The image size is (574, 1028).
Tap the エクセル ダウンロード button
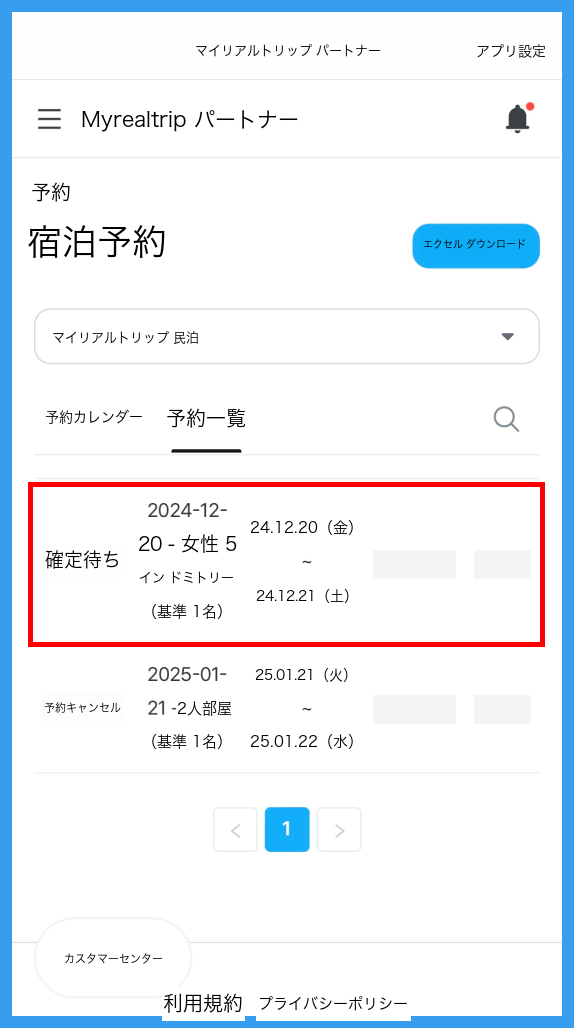tap(476, 246)
